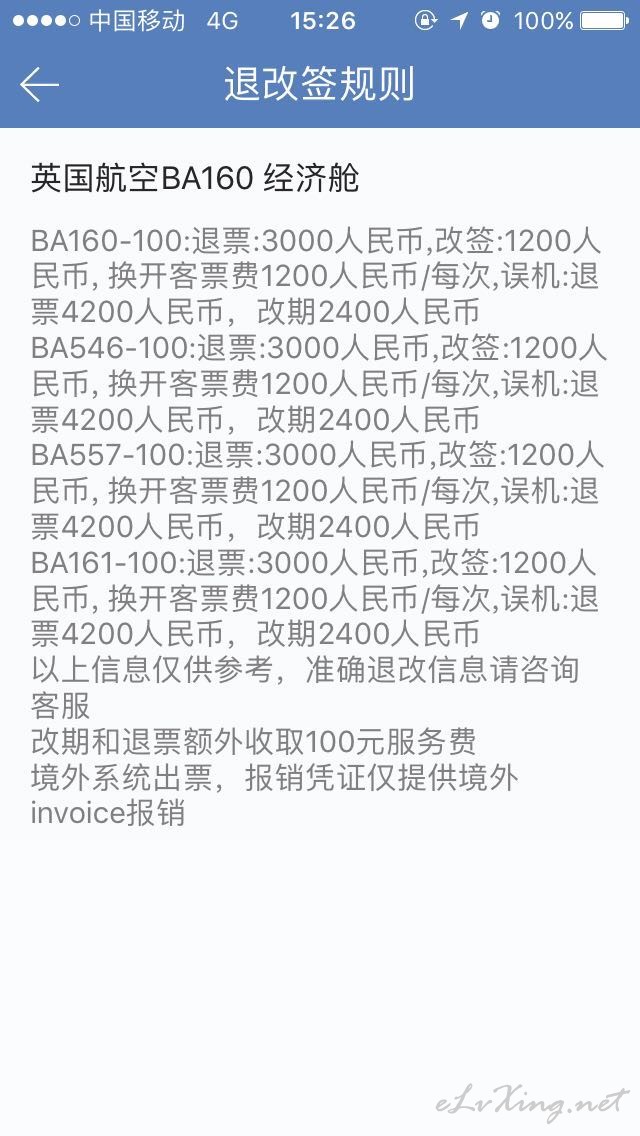The width and height of the screenshot is (640, 1136).
Task: Go back from the 退改签规则 page
Action: 39,85
